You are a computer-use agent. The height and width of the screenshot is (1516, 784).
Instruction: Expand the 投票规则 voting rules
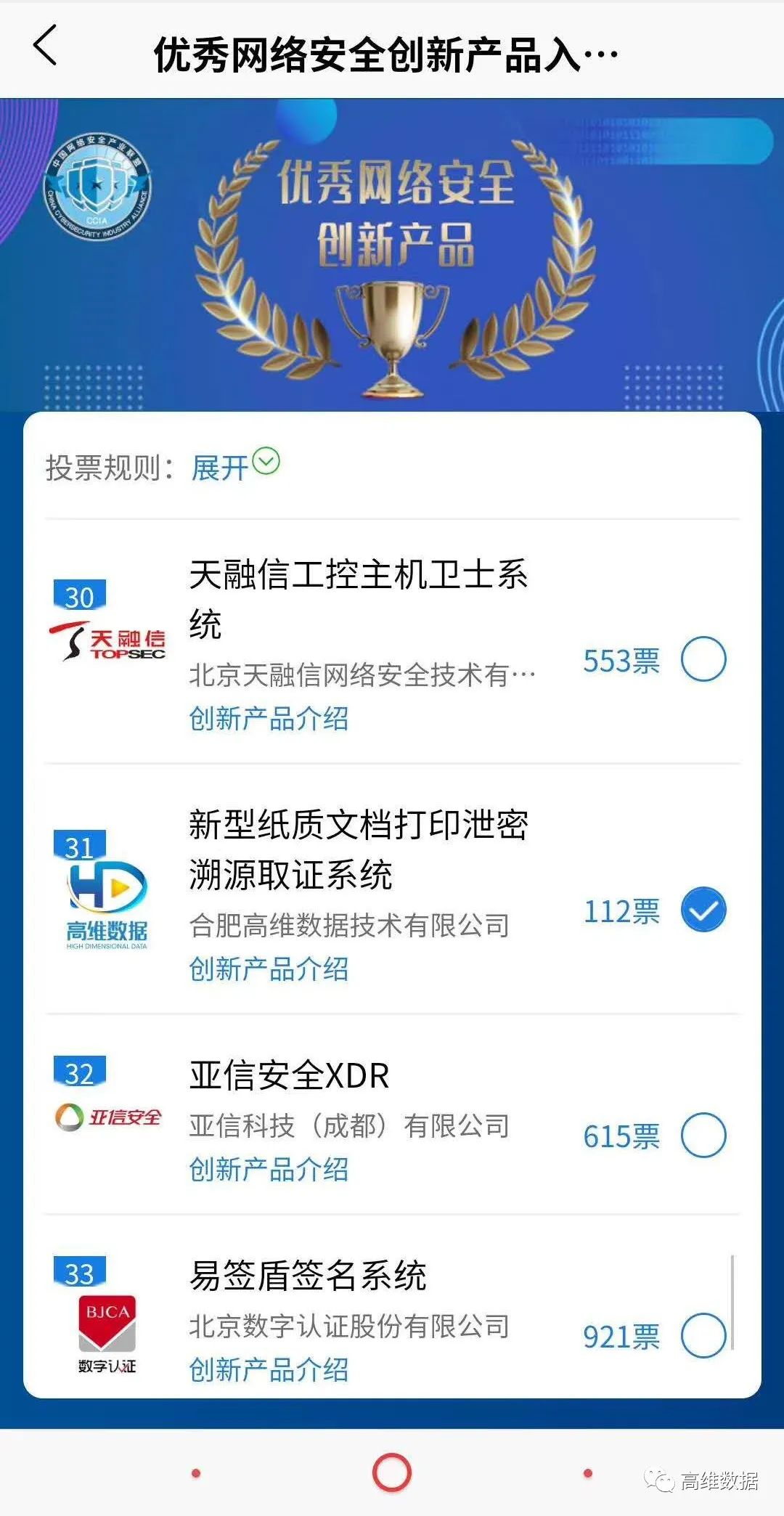[234, 466]
